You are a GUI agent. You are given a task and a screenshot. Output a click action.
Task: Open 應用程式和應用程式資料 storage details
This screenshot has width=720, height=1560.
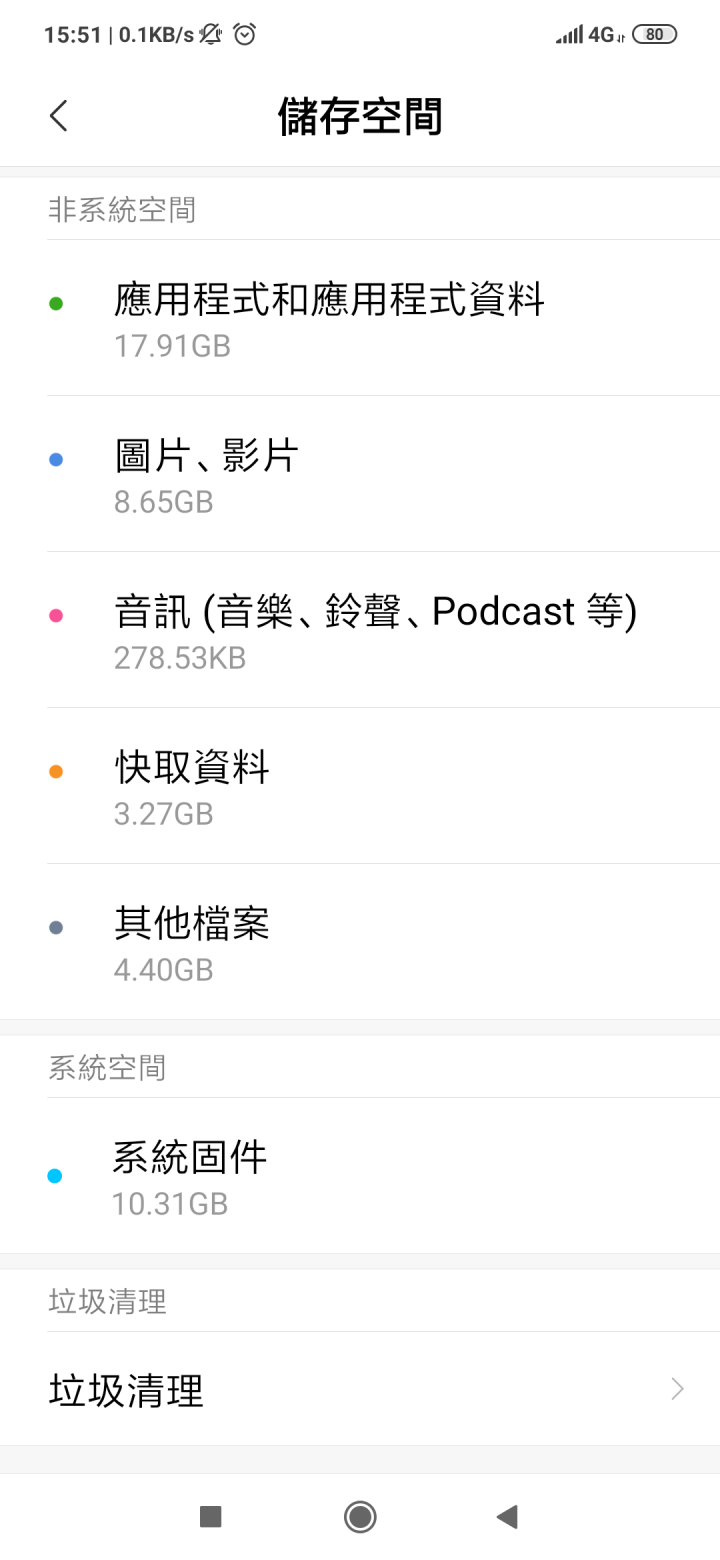click(x=360, y=318)
